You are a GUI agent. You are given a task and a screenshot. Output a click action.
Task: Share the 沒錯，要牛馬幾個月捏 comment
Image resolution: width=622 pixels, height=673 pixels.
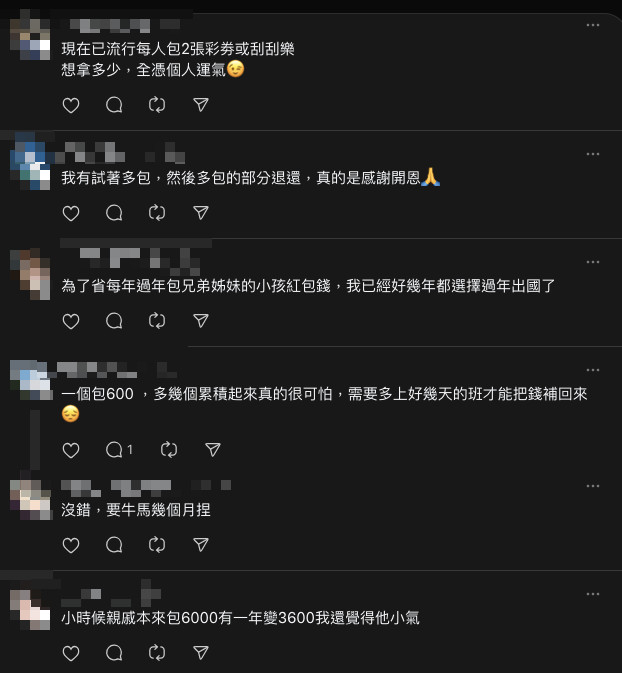pyautogui.click(x=200, y=545)
